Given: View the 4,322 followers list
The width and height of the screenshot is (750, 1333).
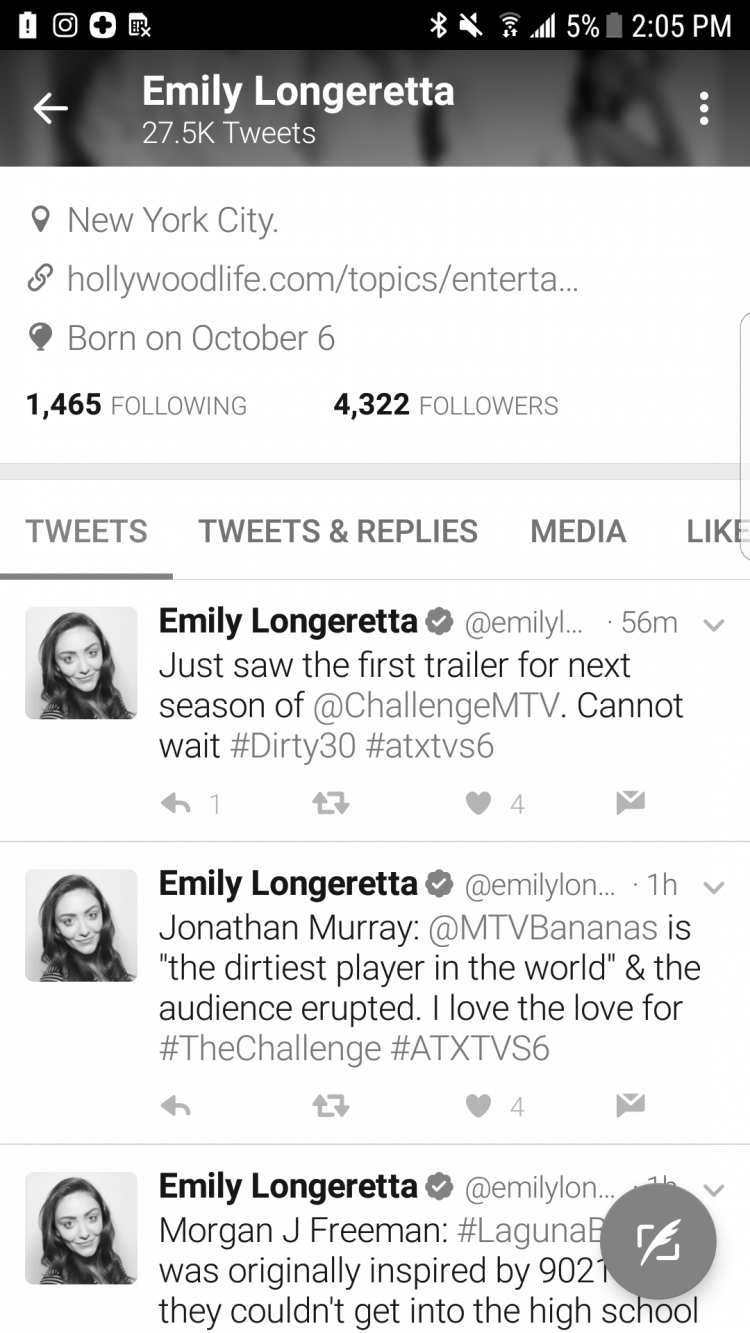Looking at the screenshot, I should tap(445, 405).
